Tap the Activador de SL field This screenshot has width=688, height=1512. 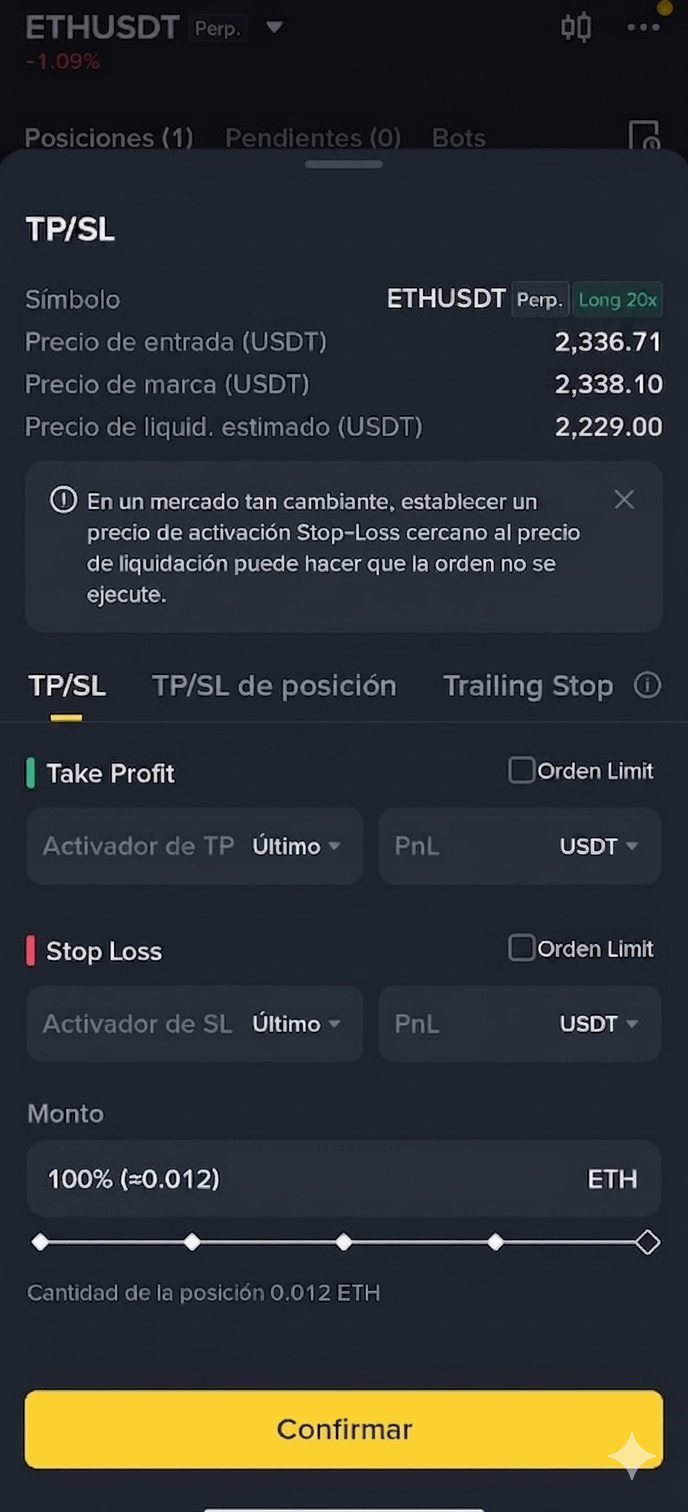[x=137, y=1024]
